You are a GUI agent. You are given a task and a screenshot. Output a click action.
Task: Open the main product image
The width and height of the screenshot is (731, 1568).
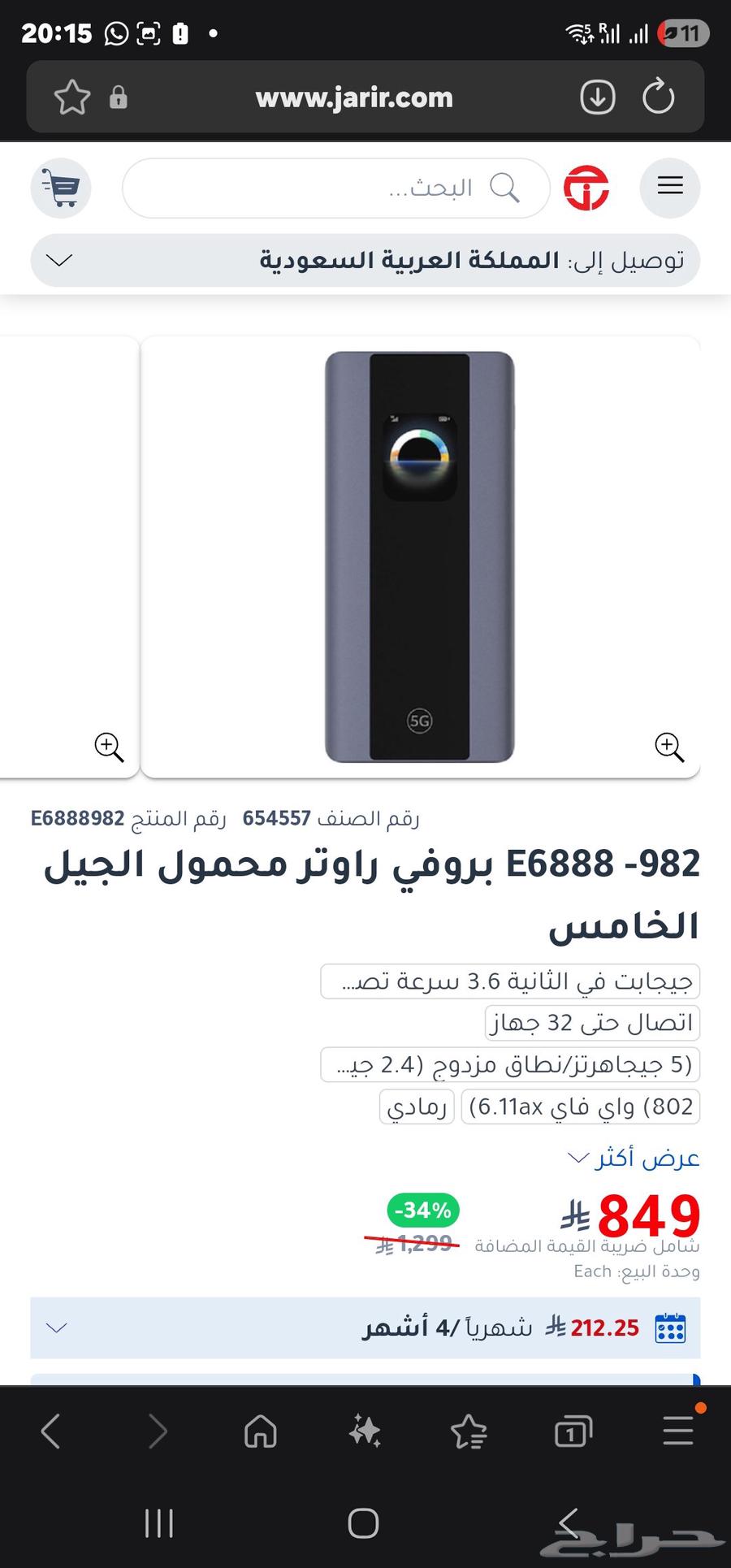[419, 557]
